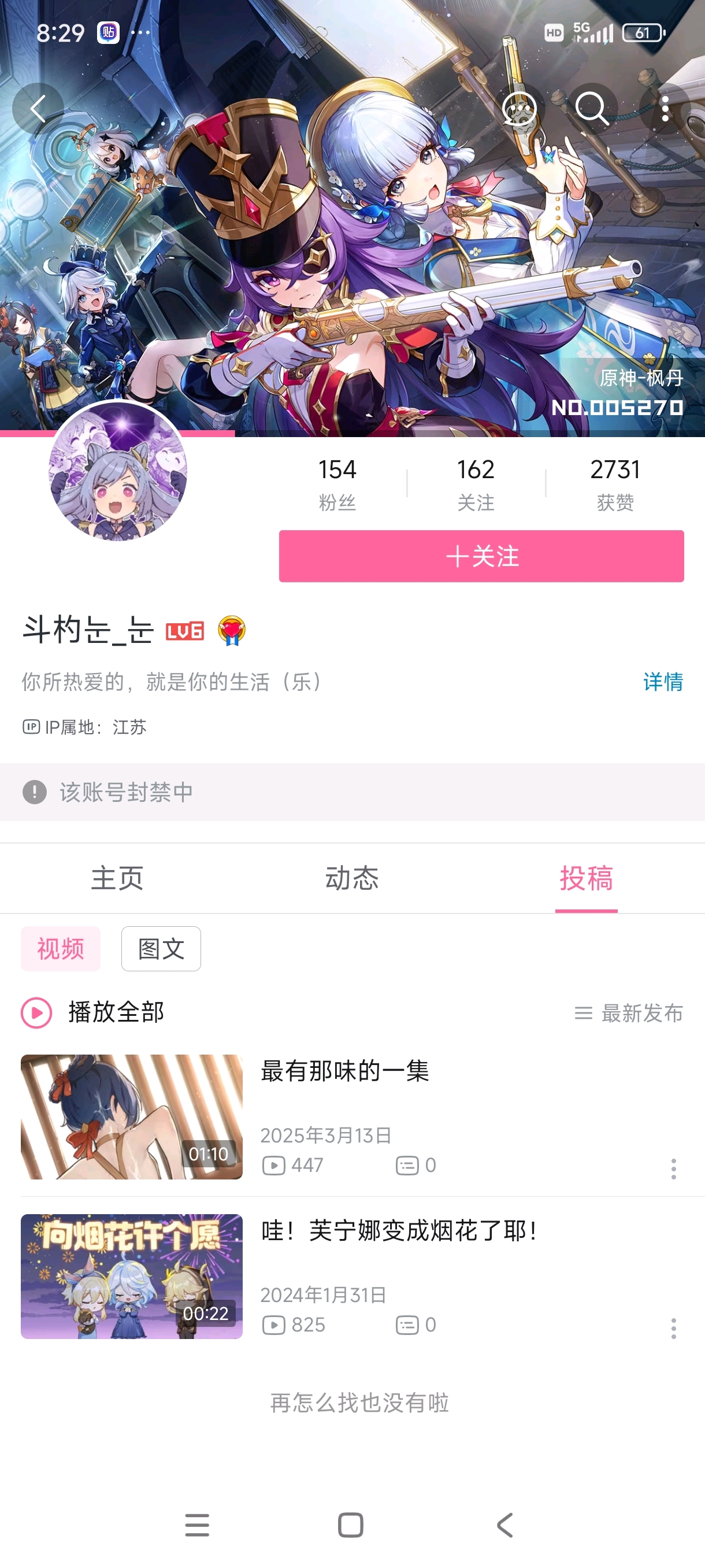This screenshot has height=1568, width=705.
Task: Open more options for 最有那味的一集
Action: click(673, 1168)
